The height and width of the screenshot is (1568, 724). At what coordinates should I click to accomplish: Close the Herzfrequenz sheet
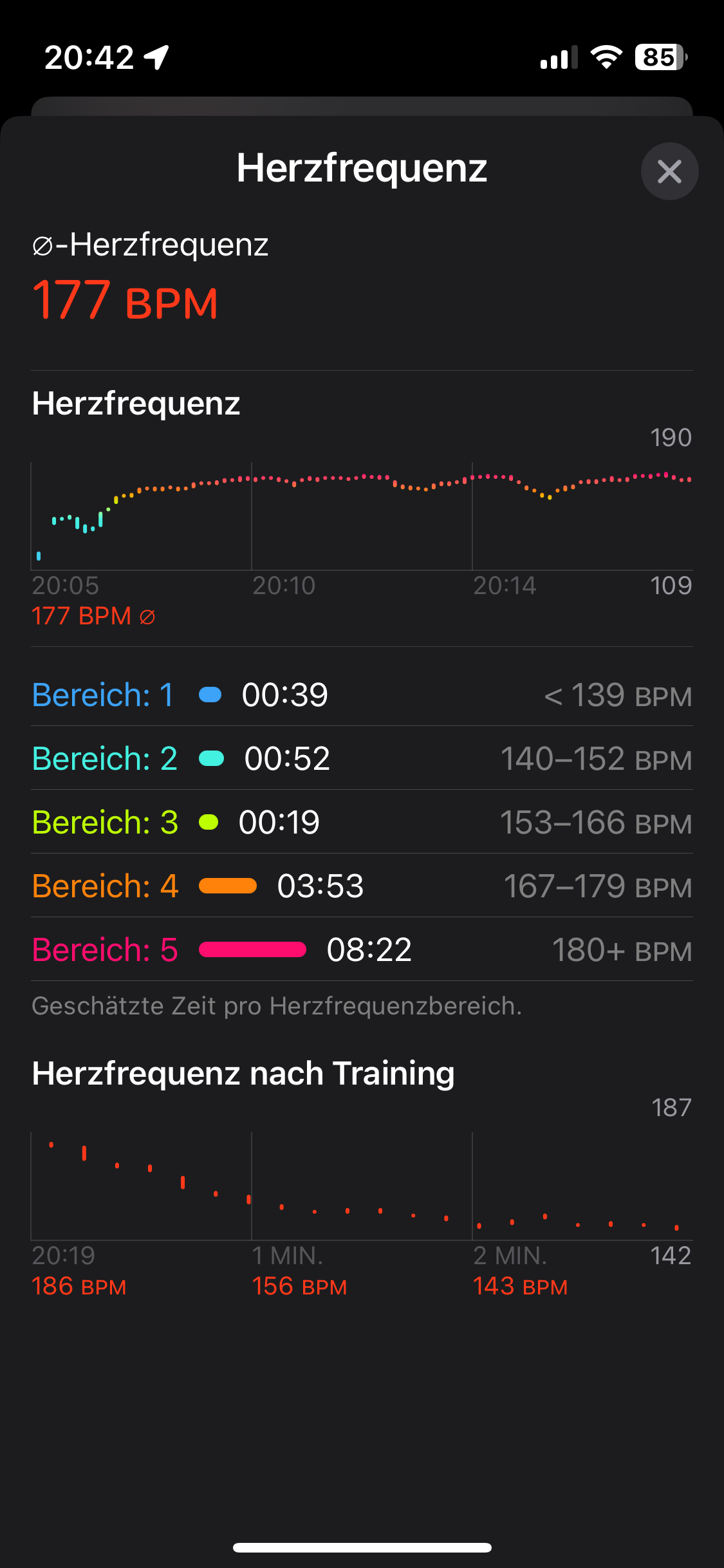pos(669,171)
